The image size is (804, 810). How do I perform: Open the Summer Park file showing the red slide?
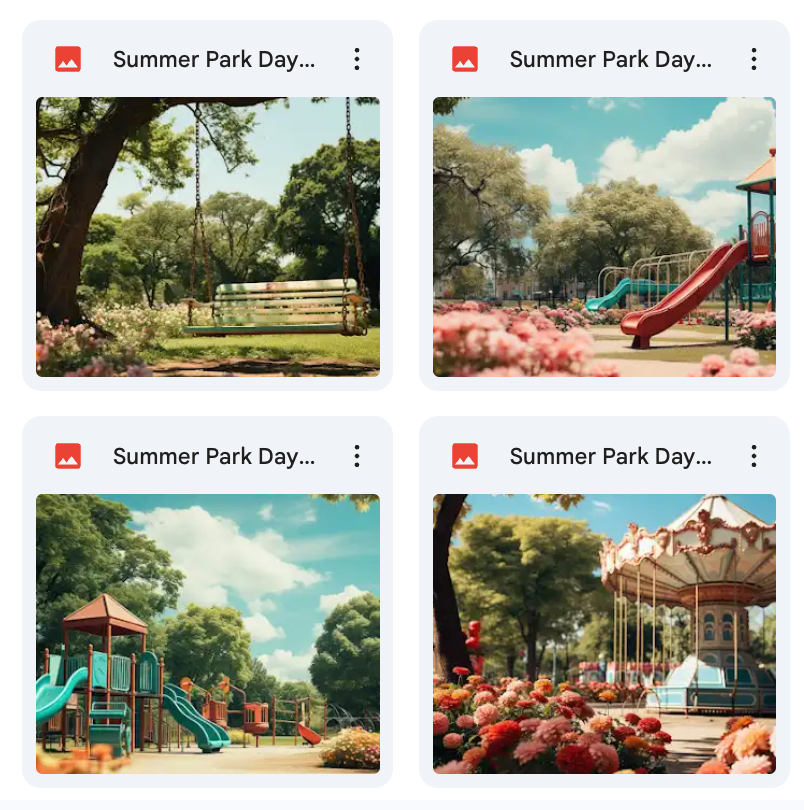(604, 237)
